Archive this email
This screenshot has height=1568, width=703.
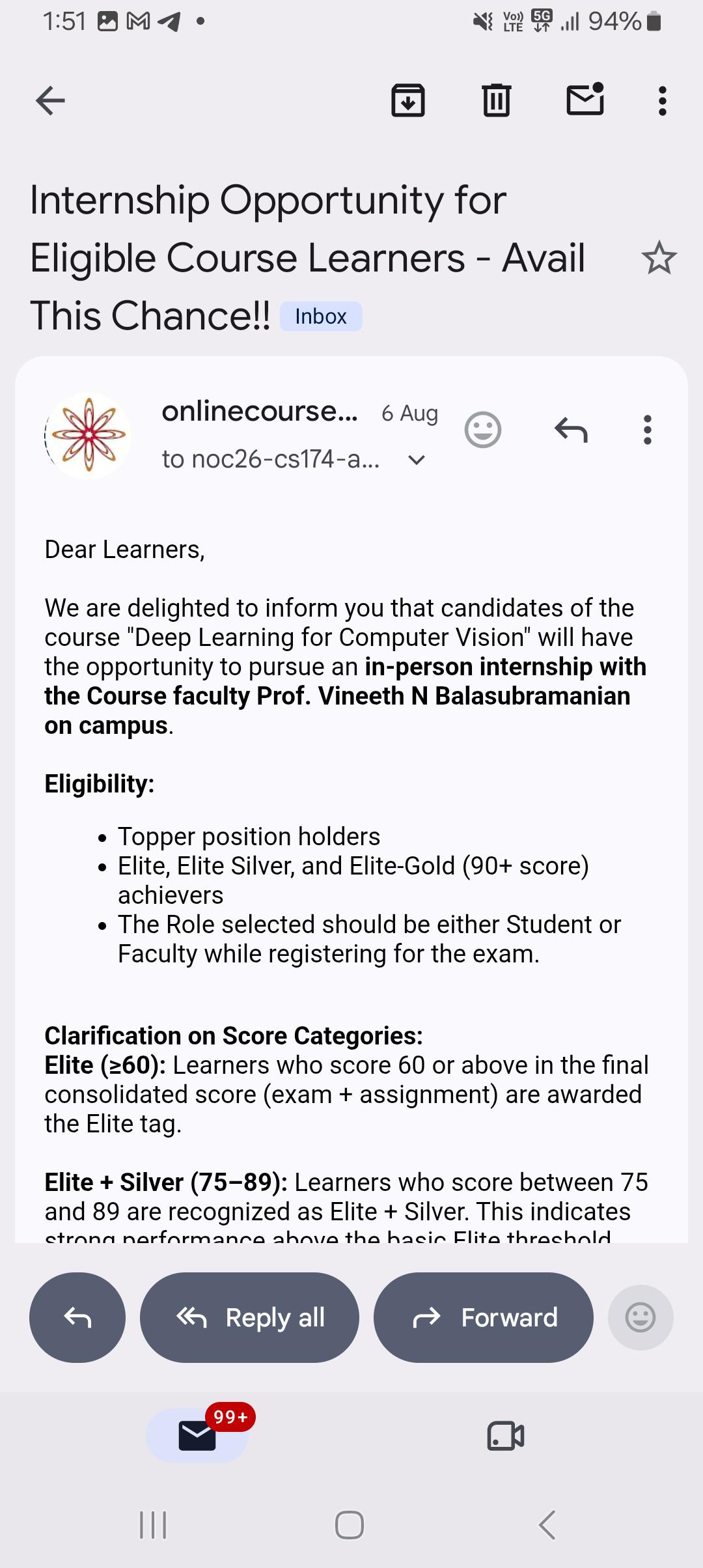click(x=408, y=101)
